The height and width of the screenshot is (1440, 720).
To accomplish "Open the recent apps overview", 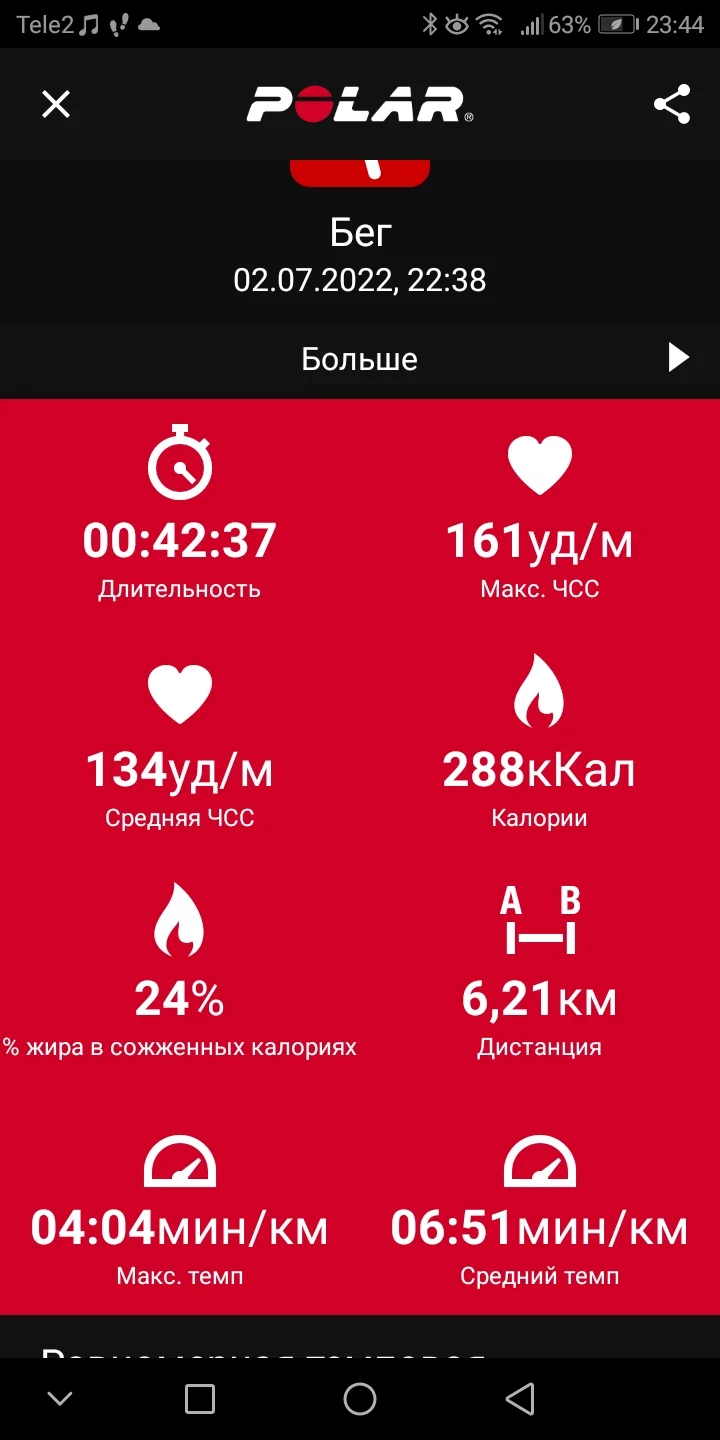I will [x=200, y=1399].
